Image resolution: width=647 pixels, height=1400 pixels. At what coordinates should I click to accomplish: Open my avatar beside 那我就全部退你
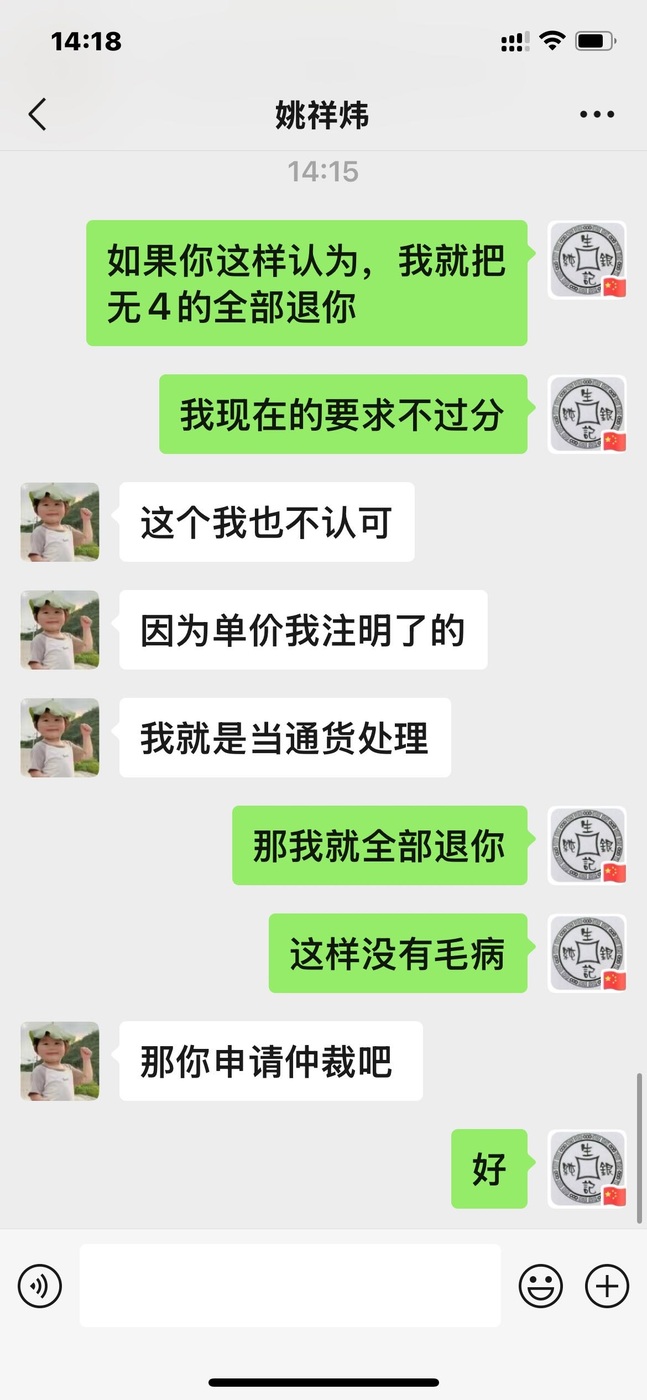pos(588,845)
